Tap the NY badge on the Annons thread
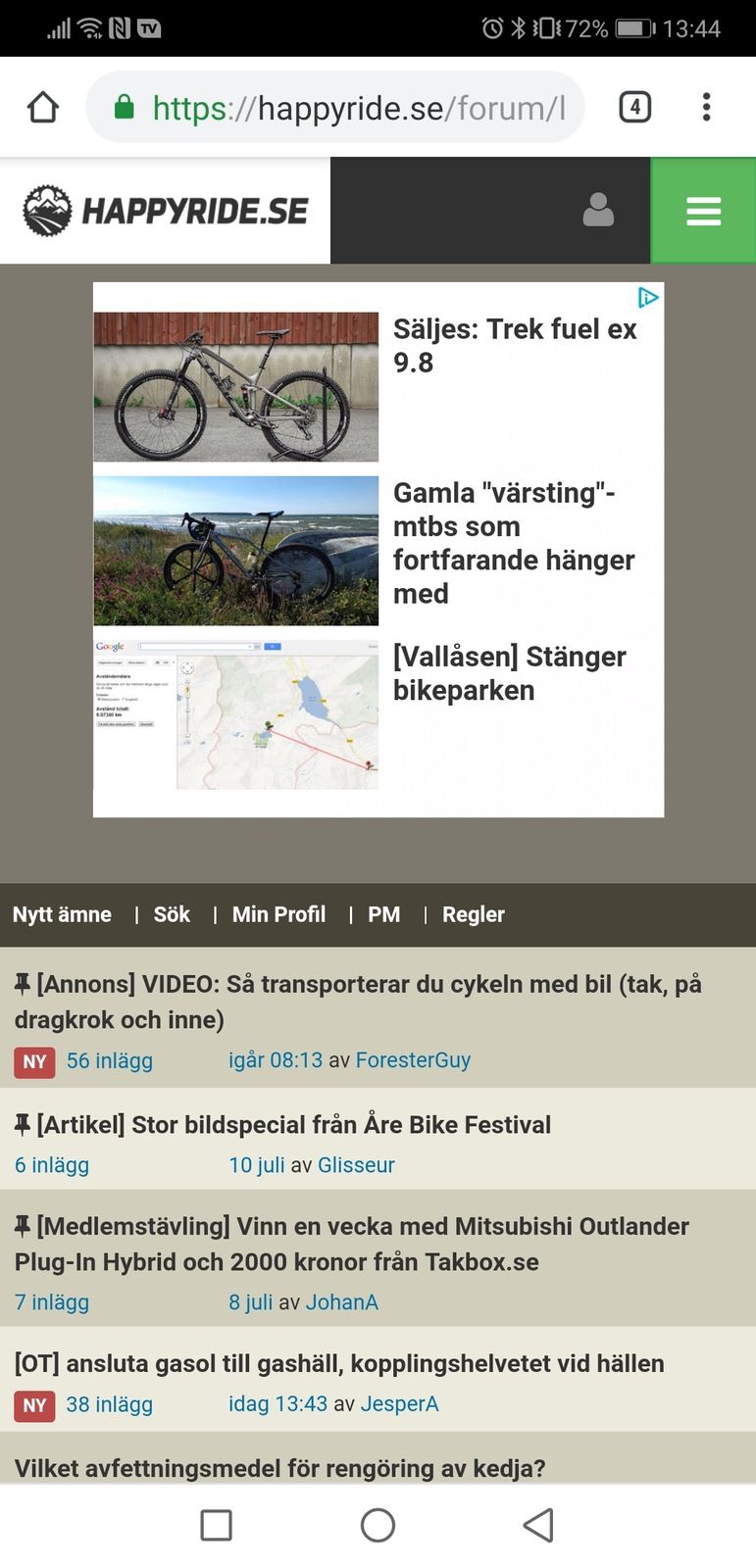The height and width of the screenshot is (1568, 756). [x=33, y=1061]
